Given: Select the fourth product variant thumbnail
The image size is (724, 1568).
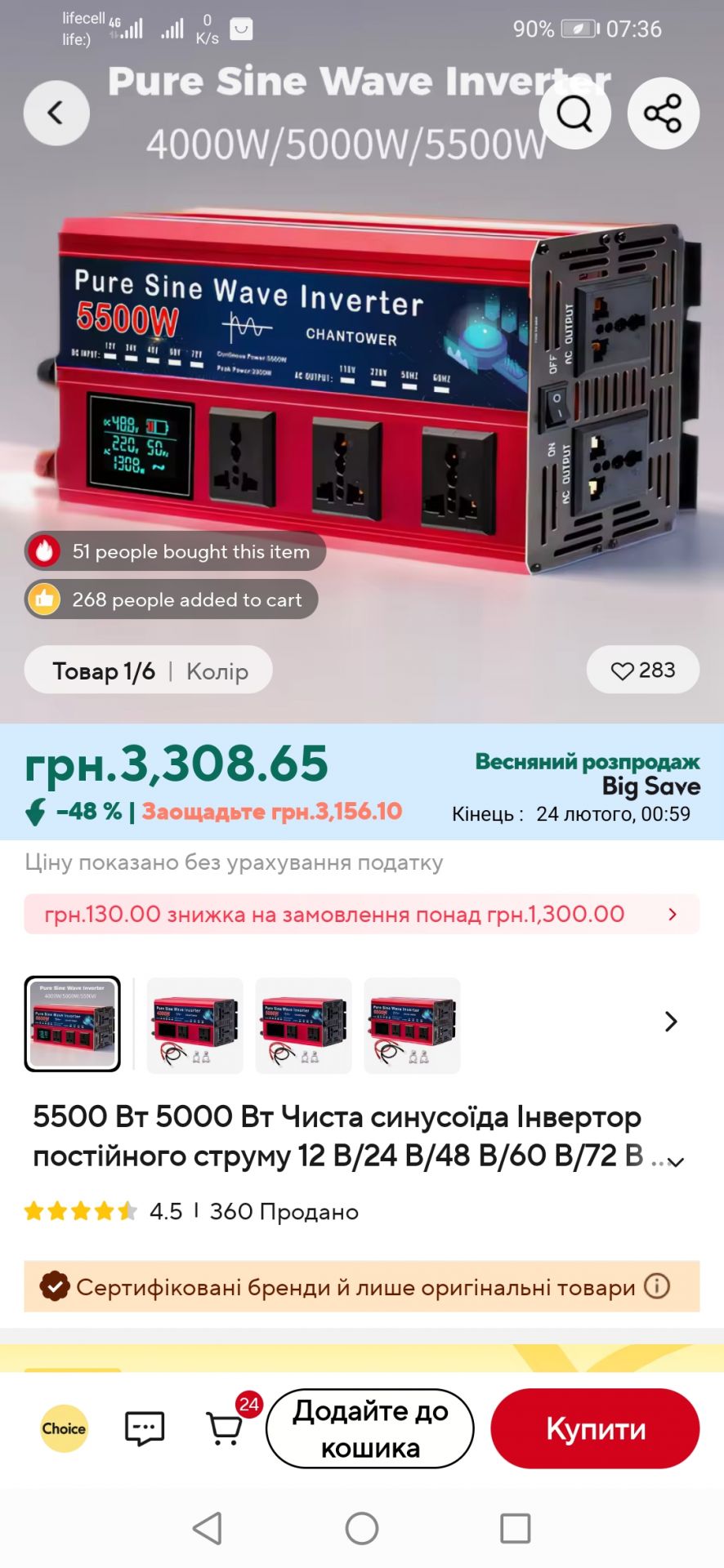Looking at the screenshot, I should [412, 1025].
